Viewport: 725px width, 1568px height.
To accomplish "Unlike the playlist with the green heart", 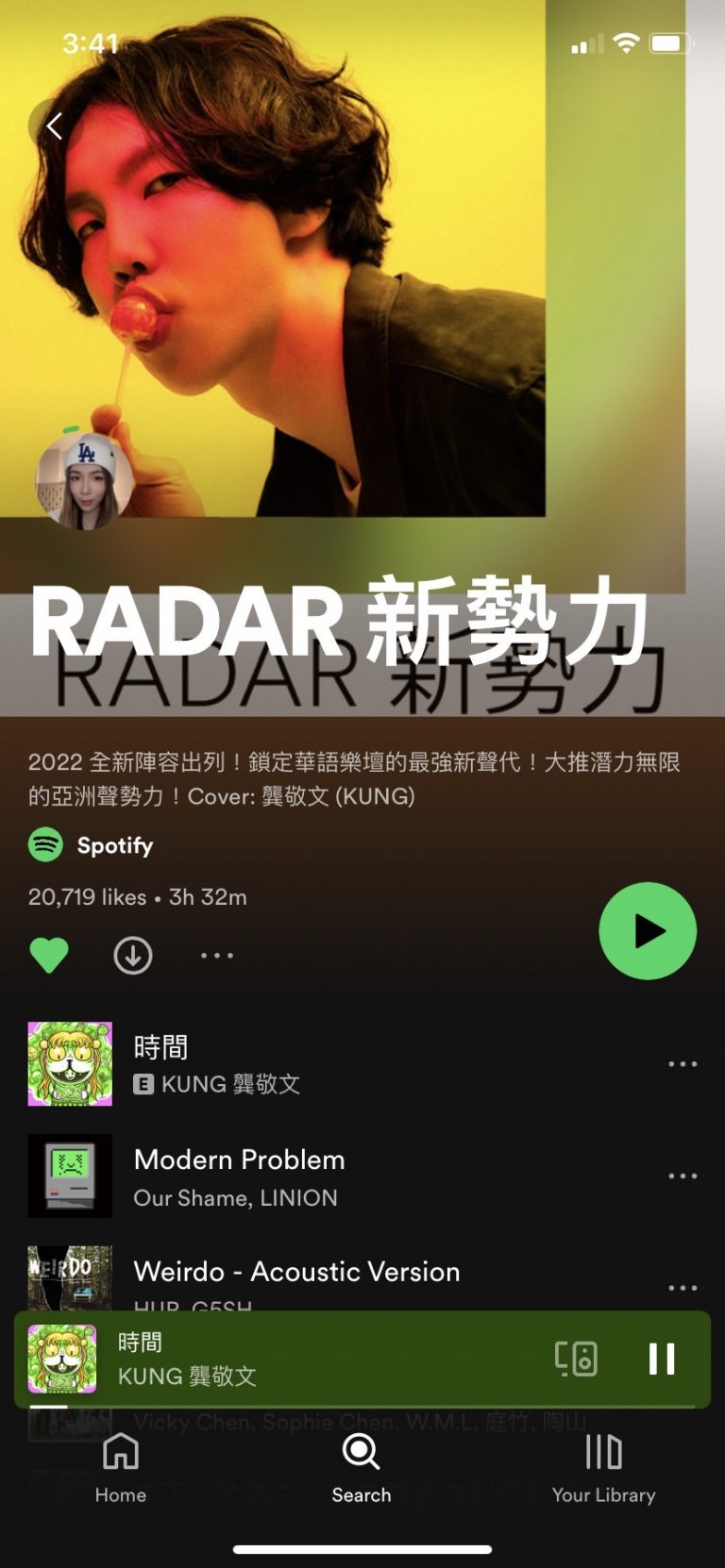I will [x=49, y=955].
